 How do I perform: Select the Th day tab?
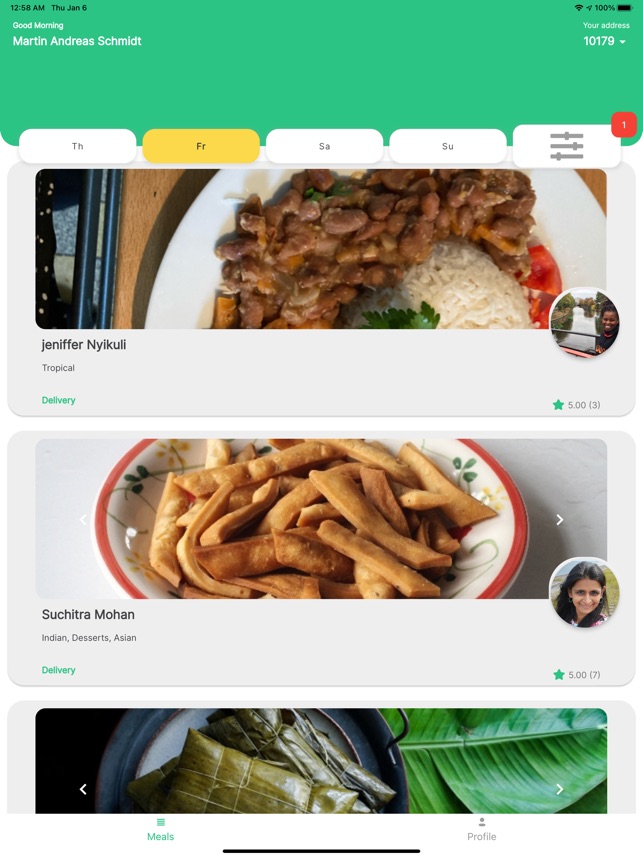click(78, 146)
